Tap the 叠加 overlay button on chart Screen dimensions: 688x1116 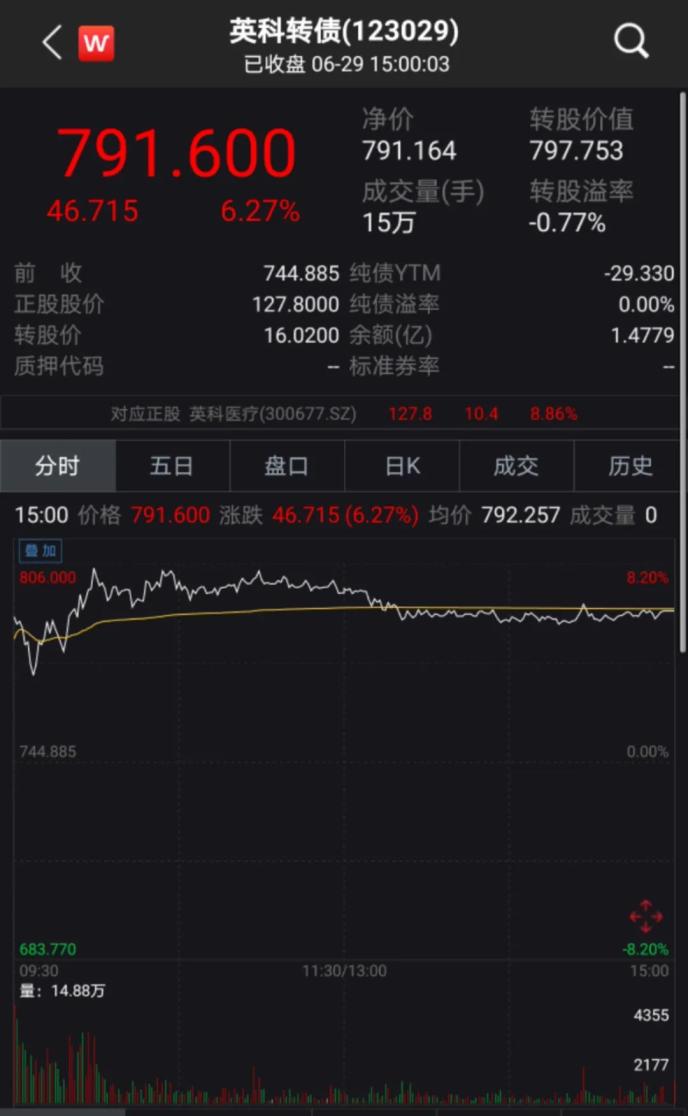41,550
